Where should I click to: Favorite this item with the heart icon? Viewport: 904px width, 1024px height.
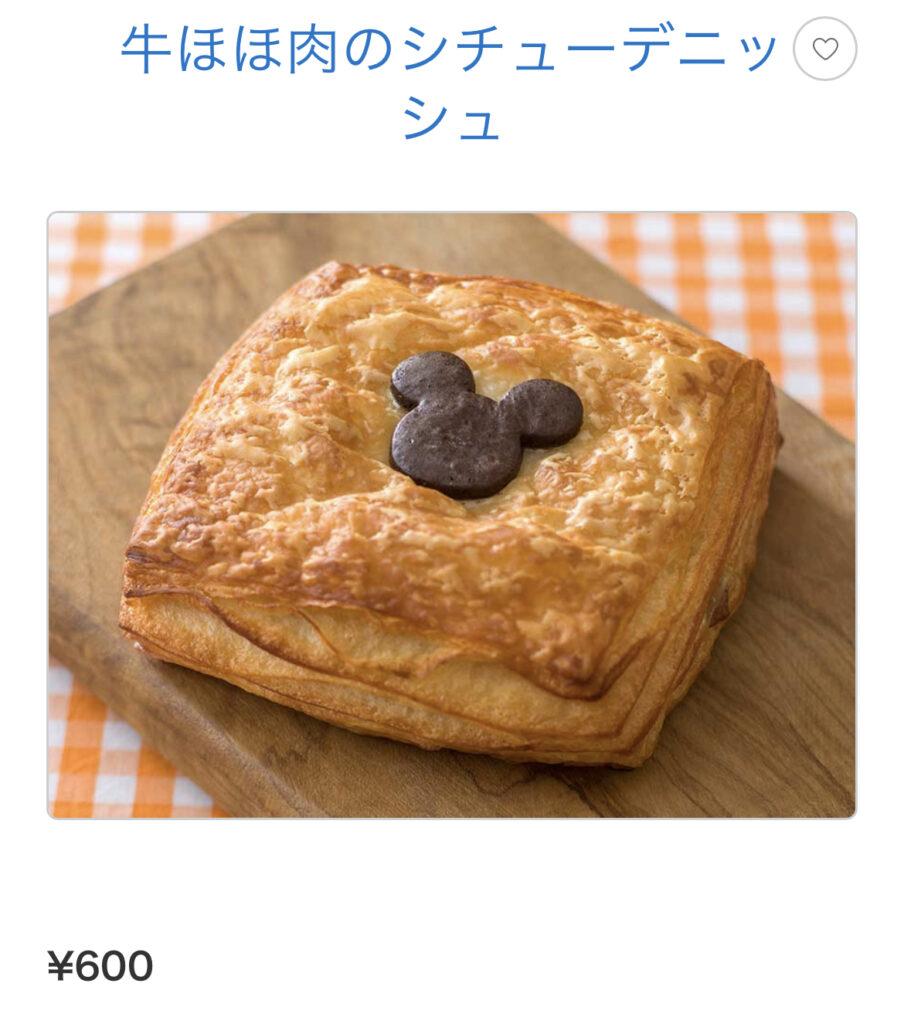click(x=824, y=48)
